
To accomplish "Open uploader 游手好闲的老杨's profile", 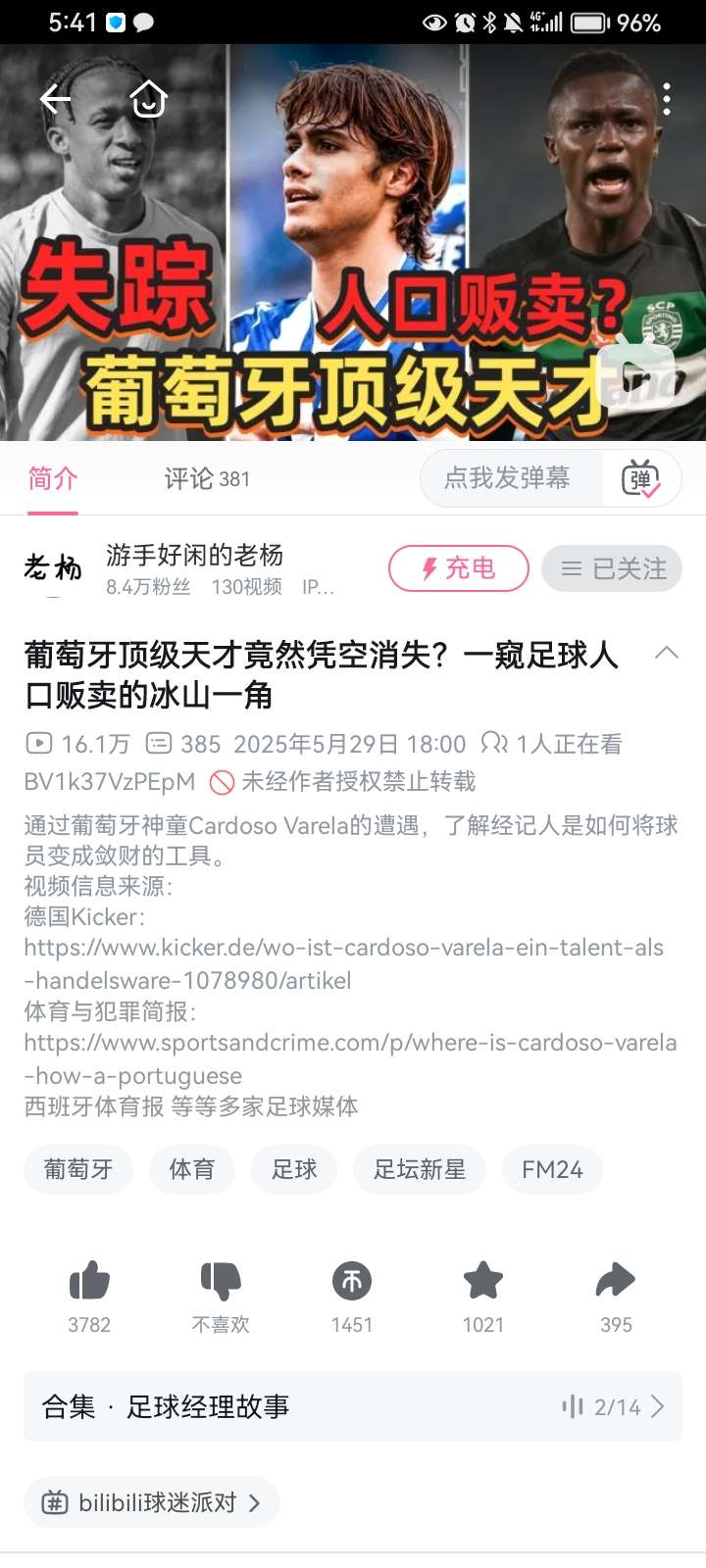I will (194, 556).
